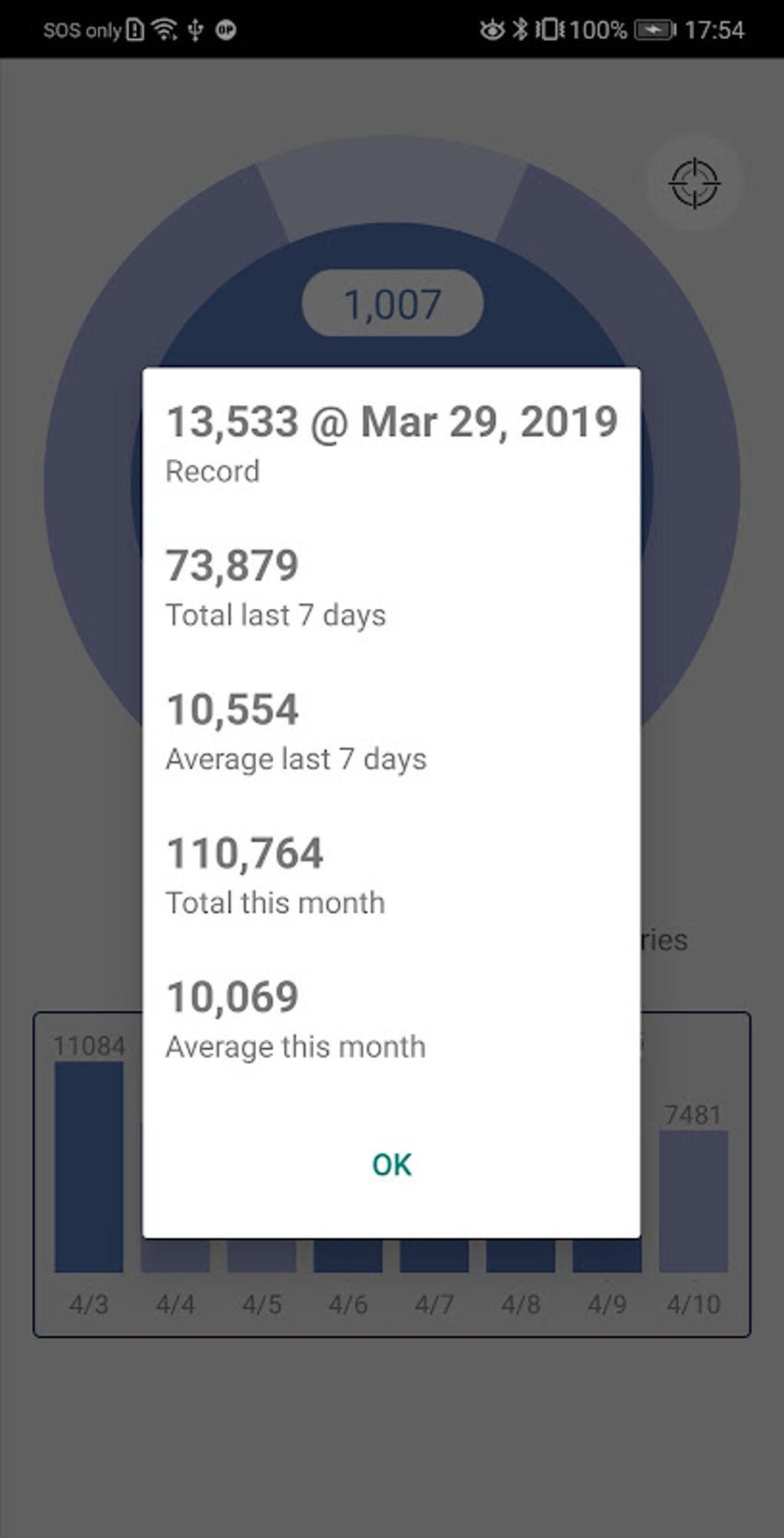Dismiss the statistics dialog with OK
Viewport: 784px width, 1538px height.
click(392, 1165)
